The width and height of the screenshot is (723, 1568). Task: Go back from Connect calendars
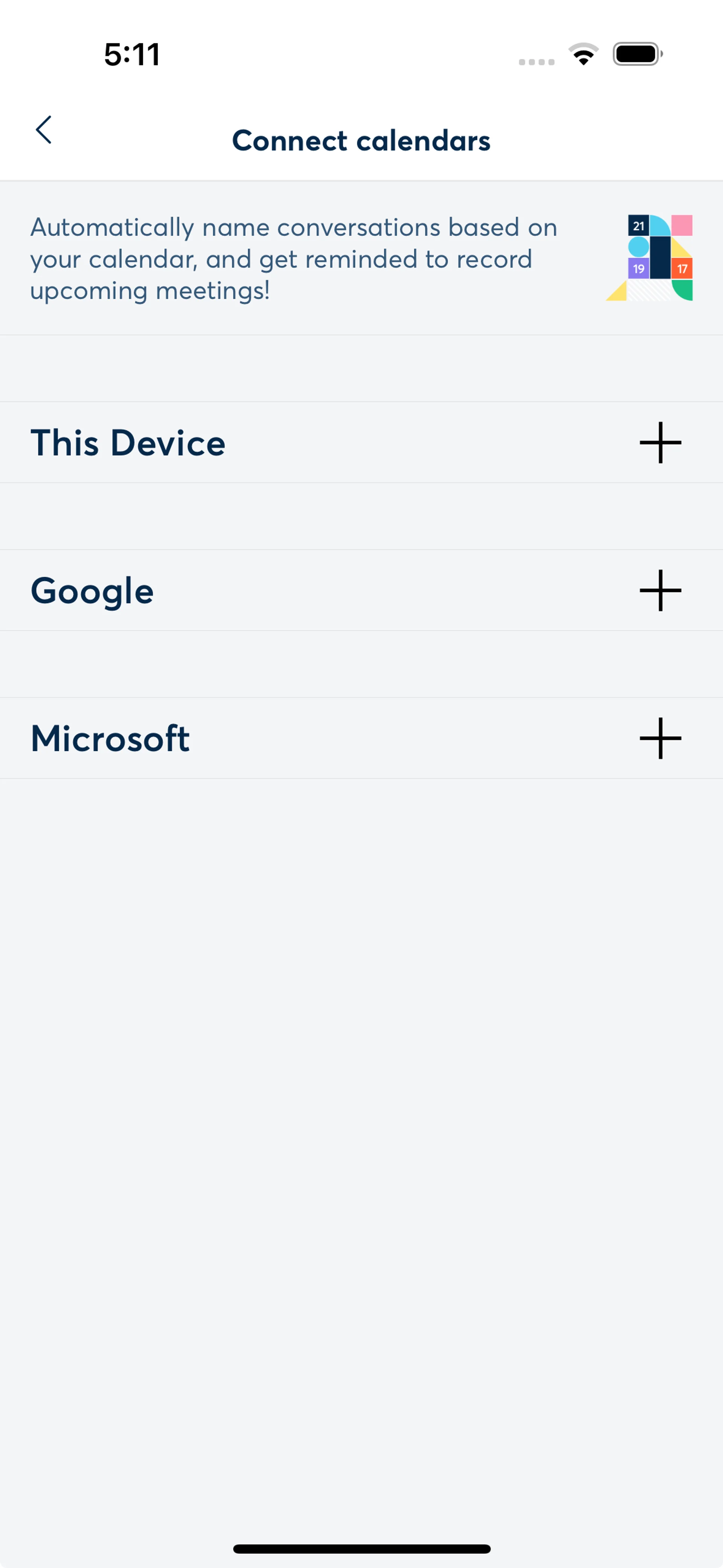(x=44, y=130)
